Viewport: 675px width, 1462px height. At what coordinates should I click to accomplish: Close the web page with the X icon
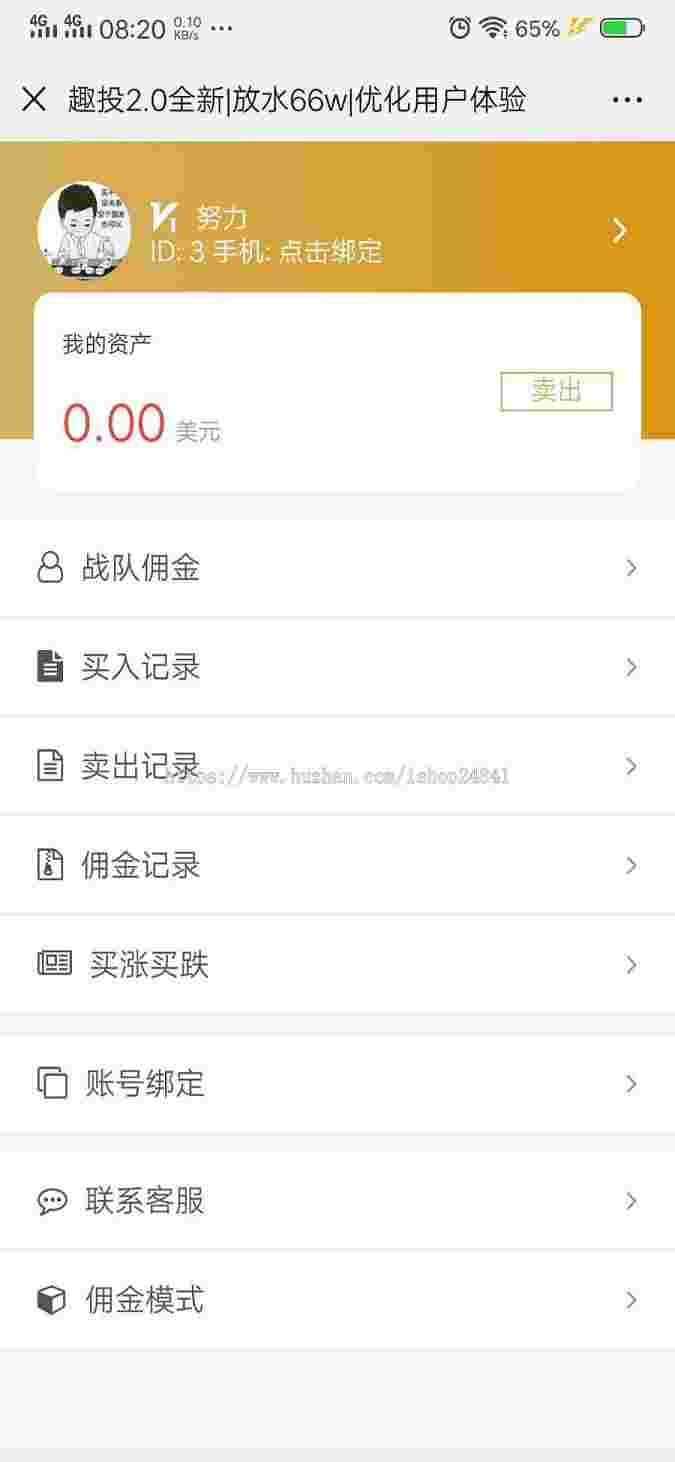click(x=34, y=99)
